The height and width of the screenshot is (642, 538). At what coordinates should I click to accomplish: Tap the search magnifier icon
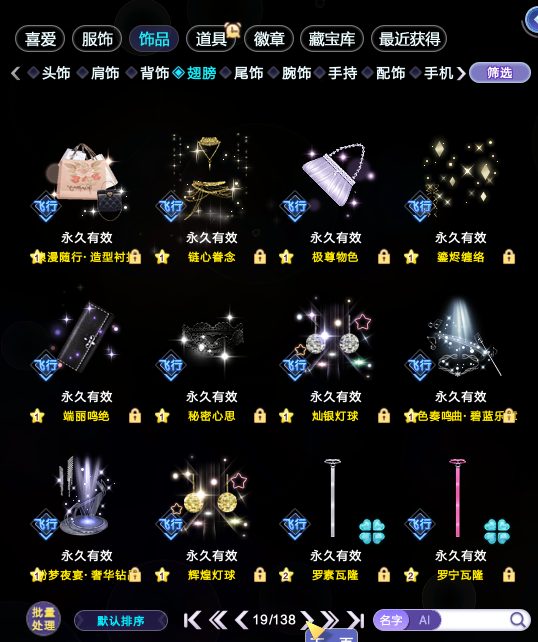[x=518, y=620]
